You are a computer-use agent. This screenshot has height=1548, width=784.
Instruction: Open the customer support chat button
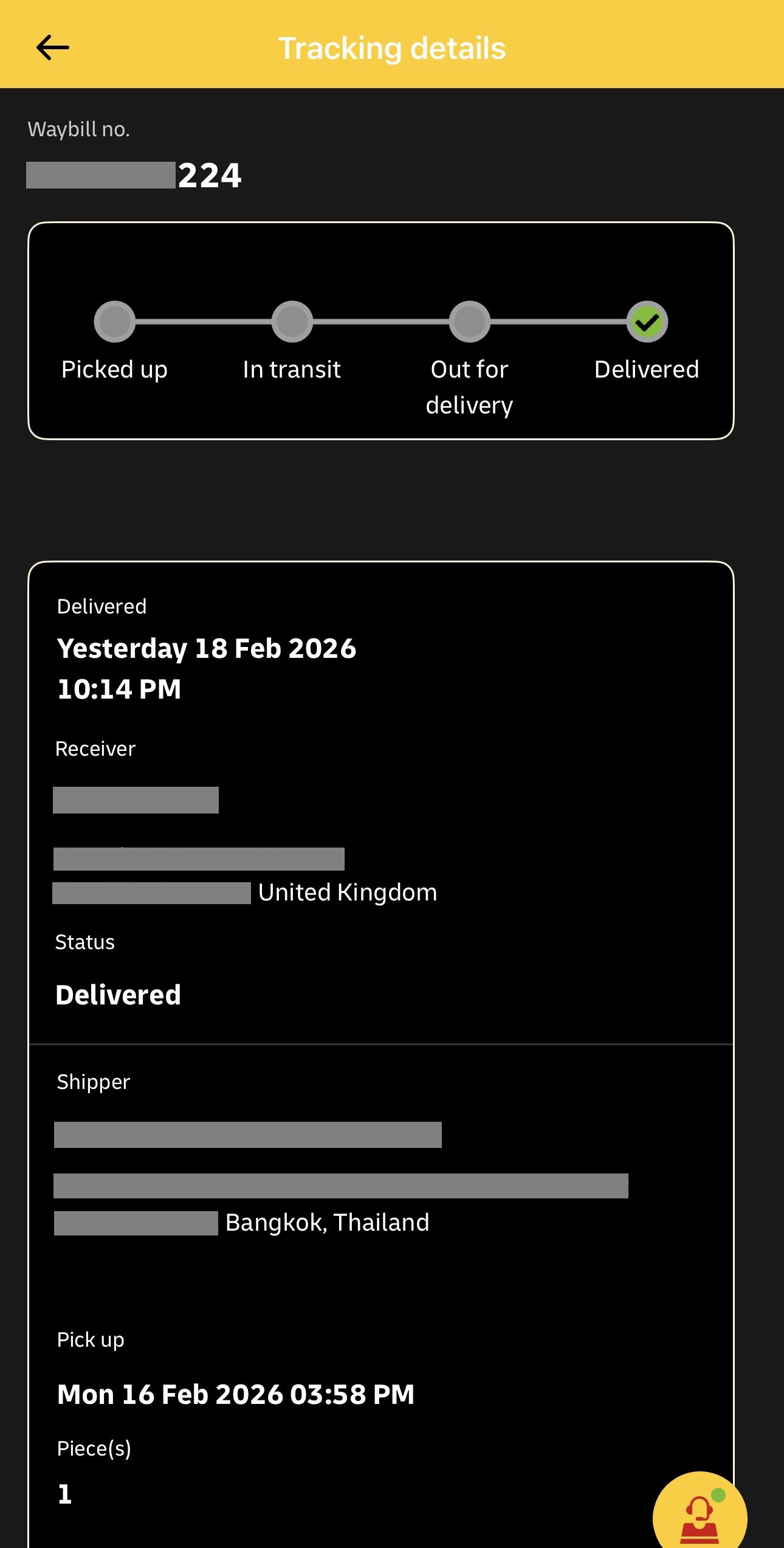coord(700,1514)
